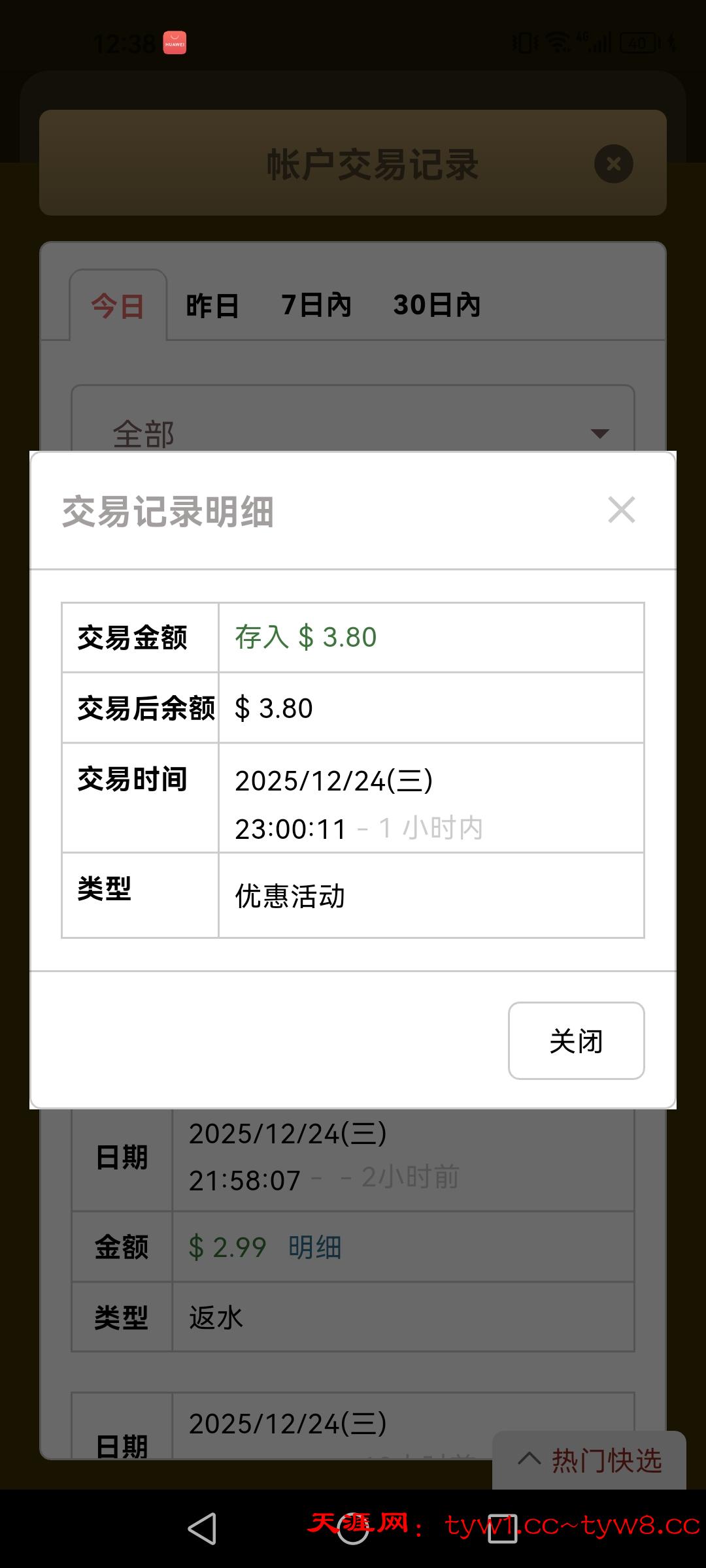
Task: Tap the 关闭 button
Action: click(x=576, y=1041)
